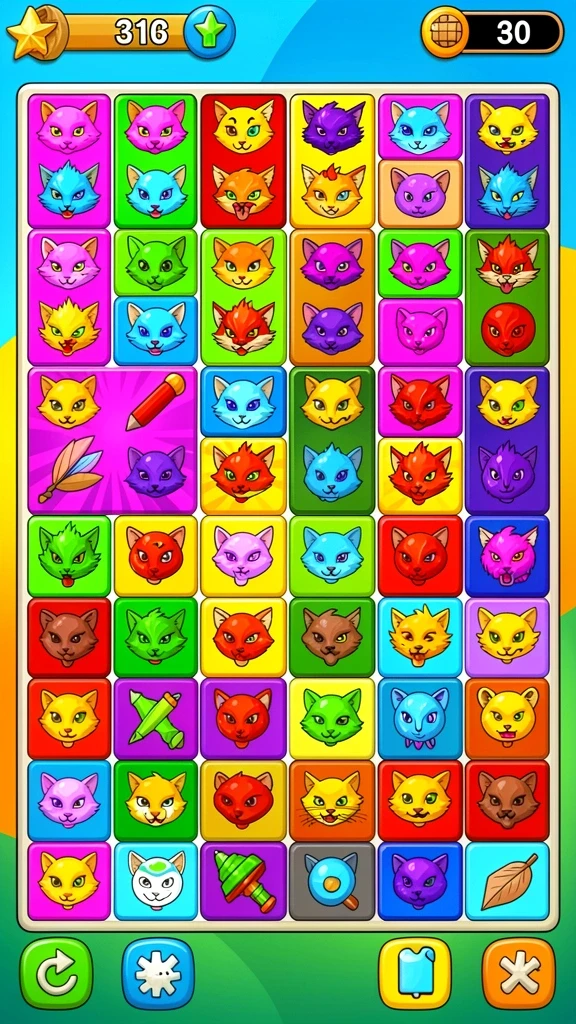The width and height of the screenshot is (576, 1024).
Task: Tap the coin icon next to 30
Action: [x=445, y=31]
